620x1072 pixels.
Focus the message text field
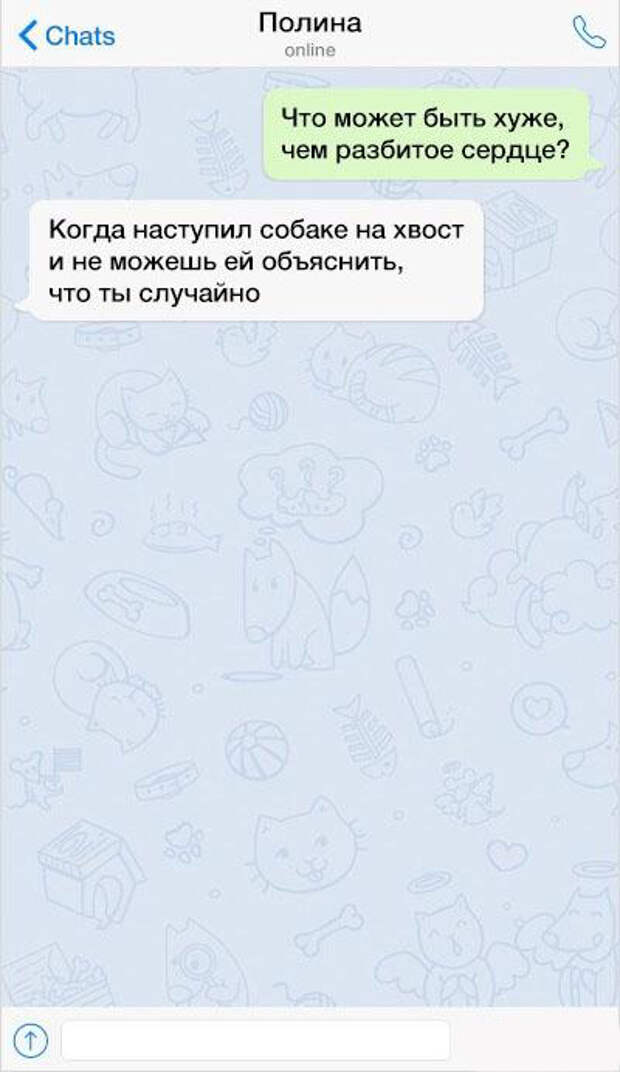click(x=255, y=1040)
